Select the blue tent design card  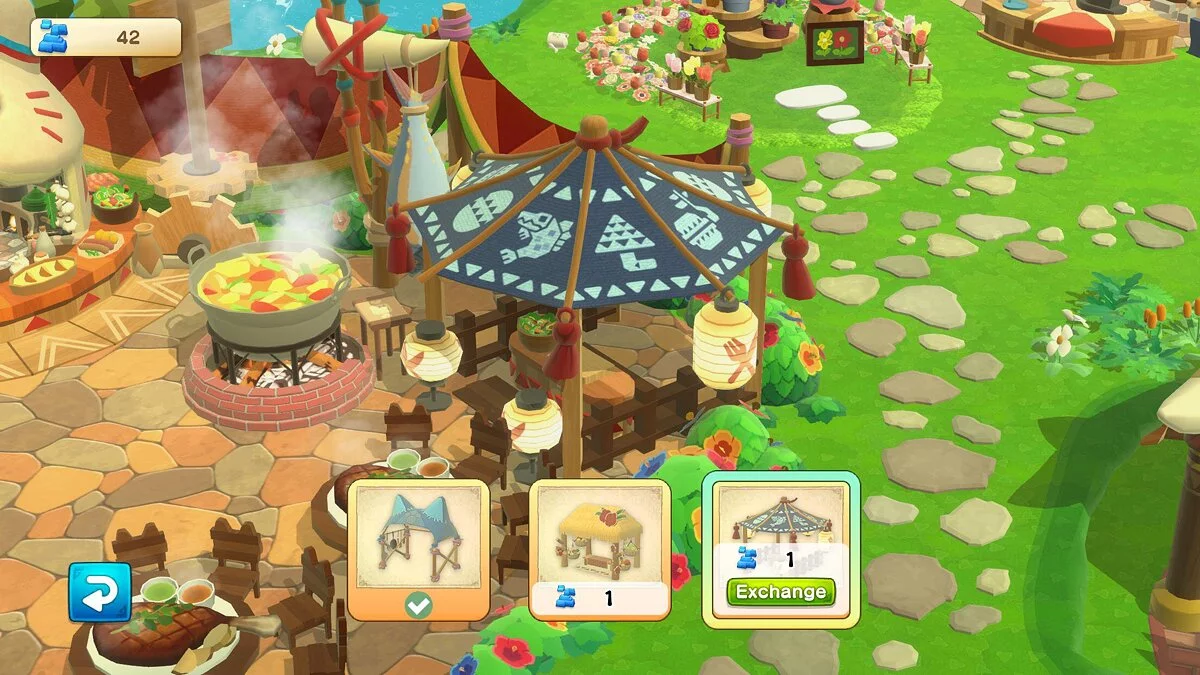click(x=418, y=548)
